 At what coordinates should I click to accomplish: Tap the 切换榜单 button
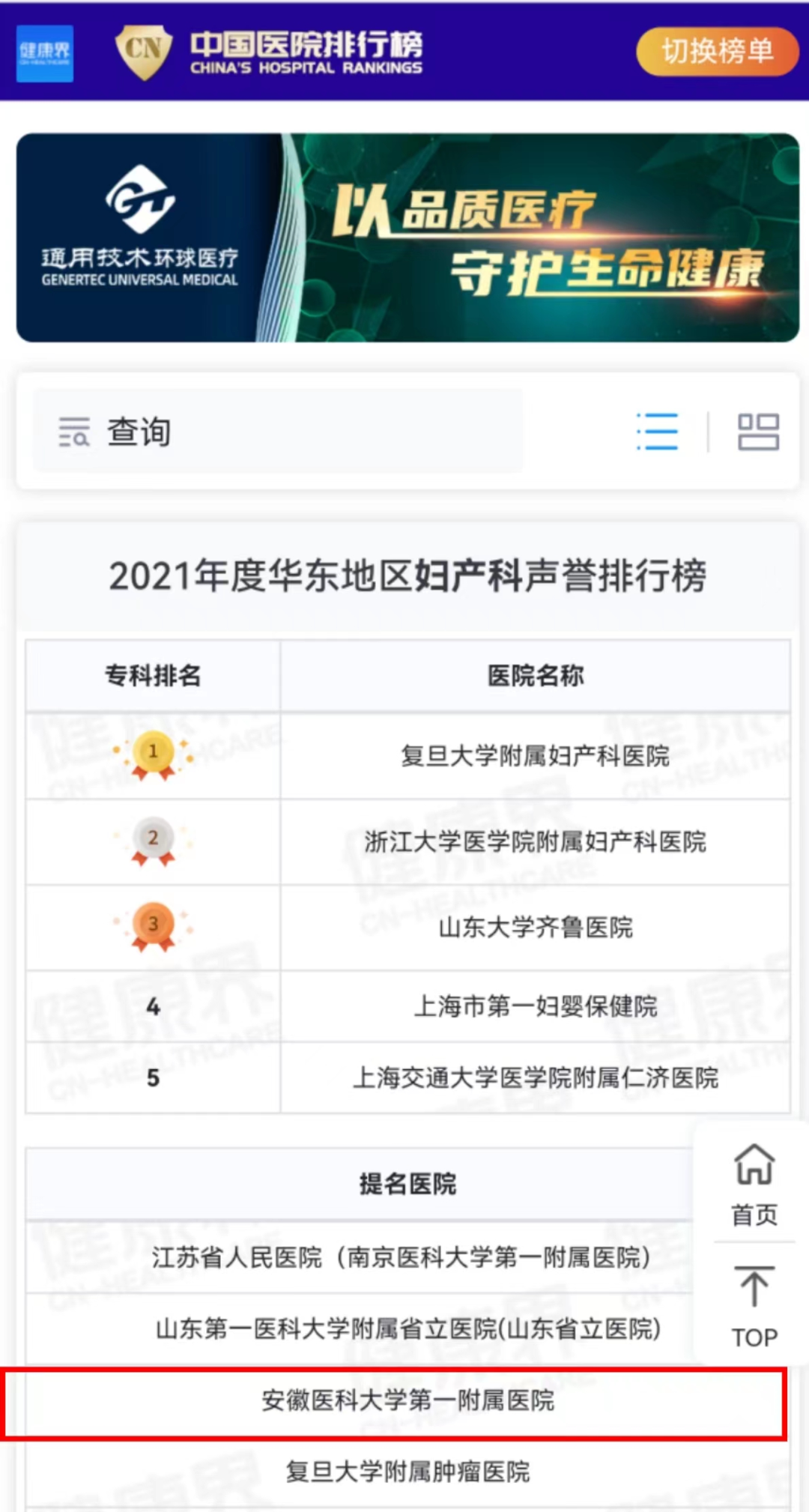coord(717,52)
